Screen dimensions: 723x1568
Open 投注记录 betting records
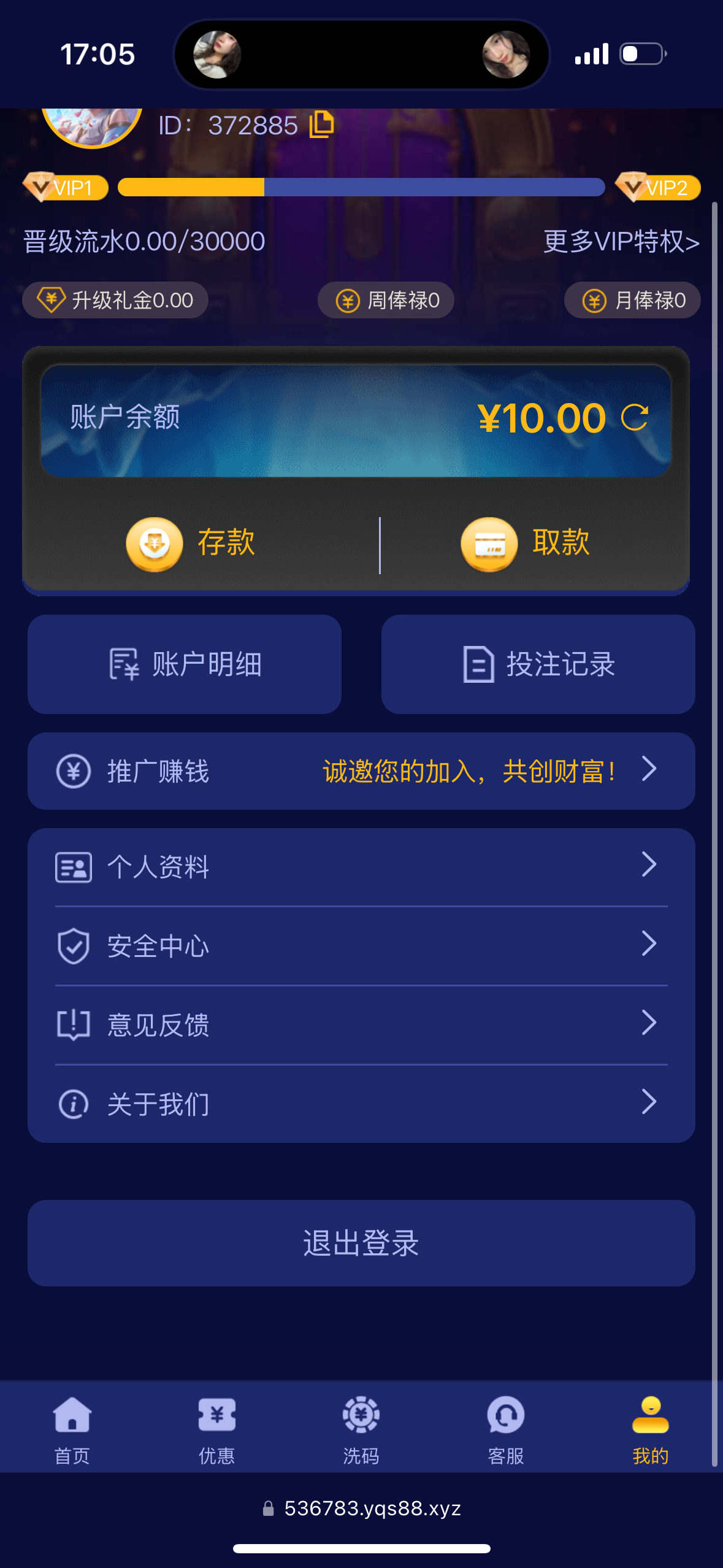point(538,664)
